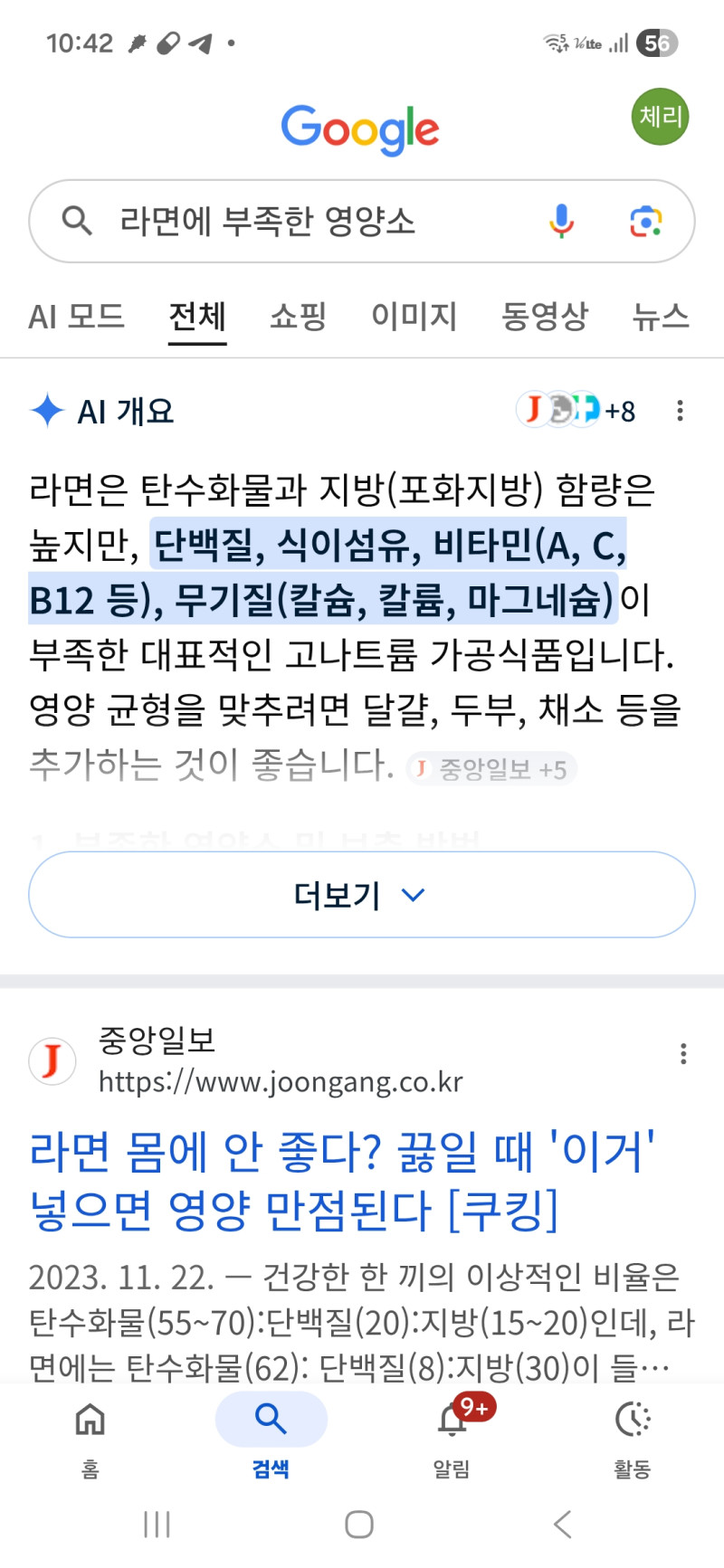
Task: Start voice search with the microphone icon
Action: [561, 221]
